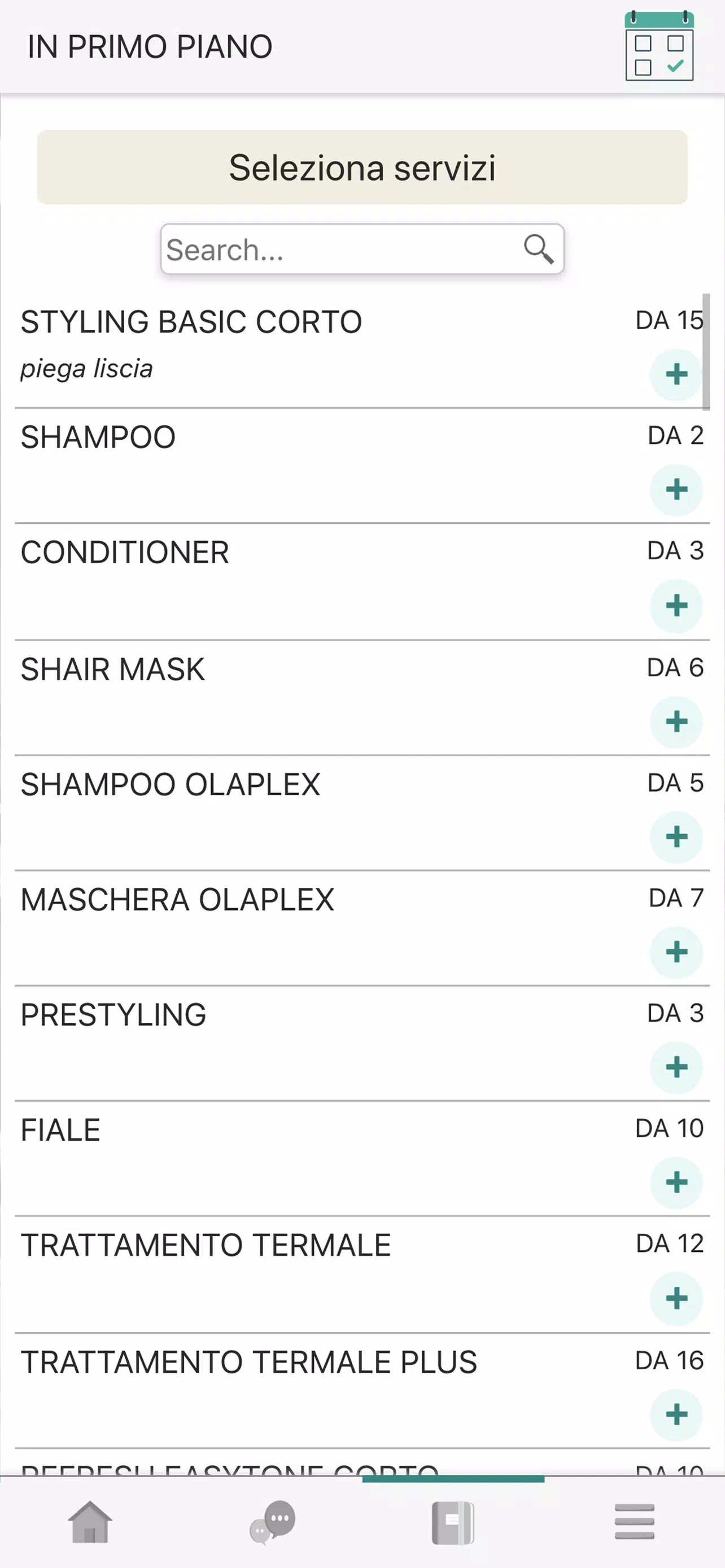Go to the home tab

[90, 1522]
